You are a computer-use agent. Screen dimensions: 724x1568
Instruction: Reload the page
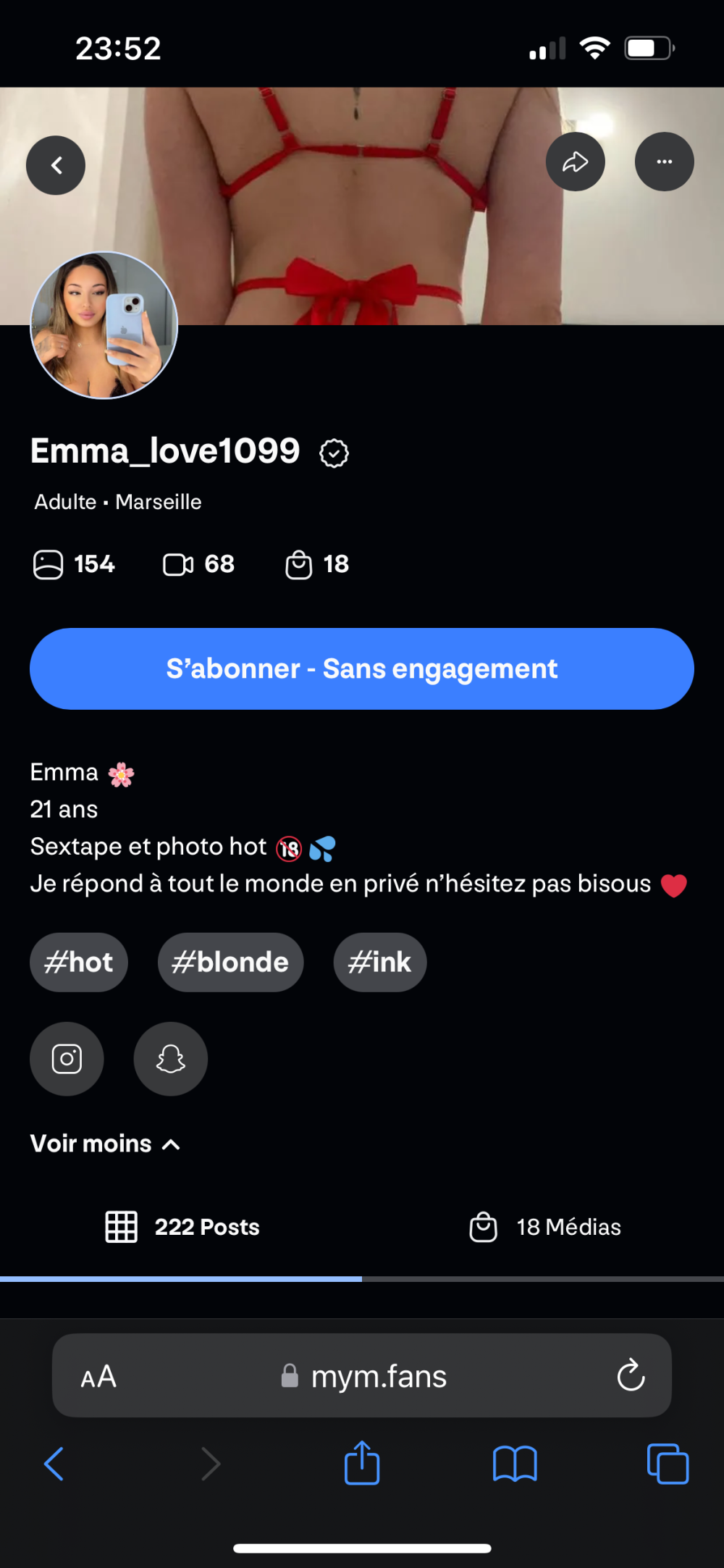[631, 1375]
